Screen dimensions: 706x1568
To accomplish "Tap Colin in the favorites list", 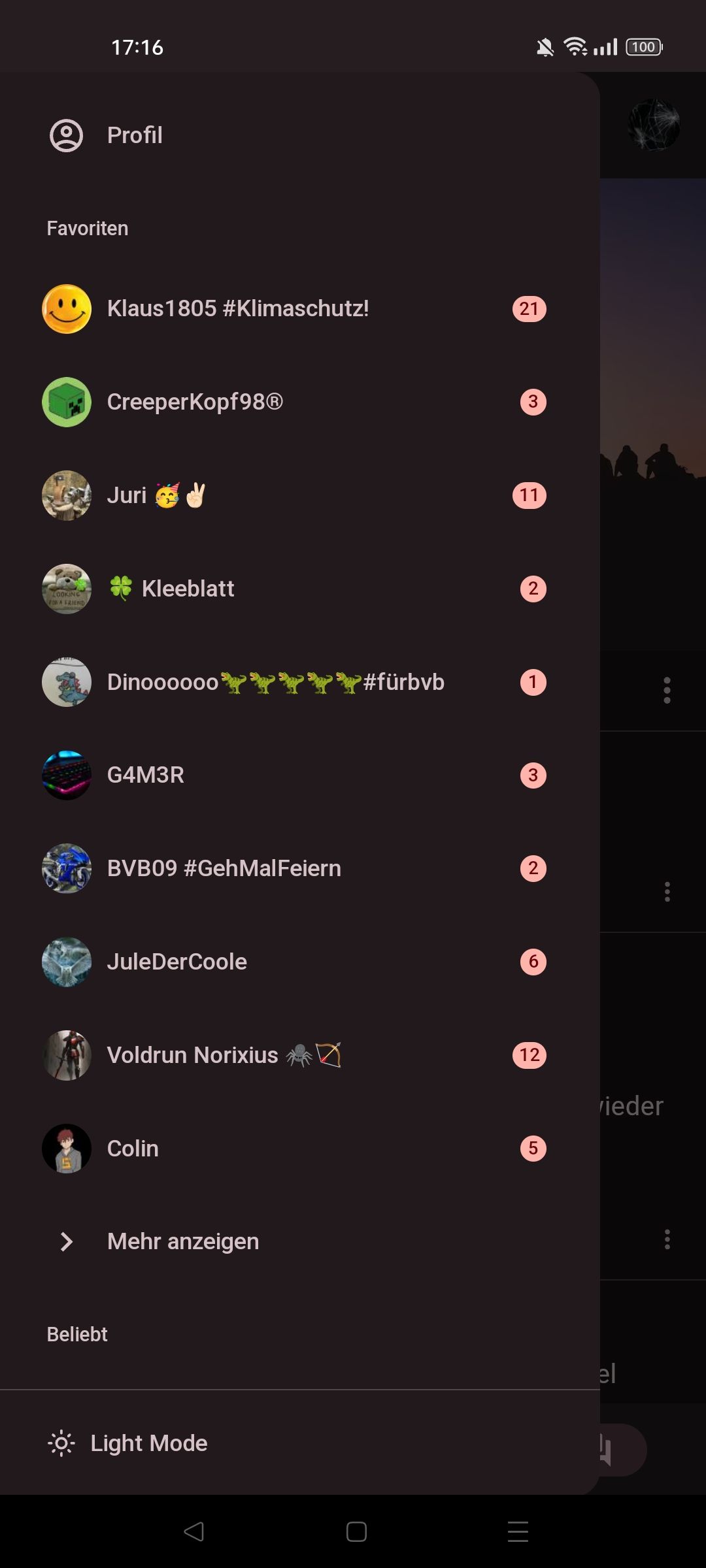I will 133,1149.
